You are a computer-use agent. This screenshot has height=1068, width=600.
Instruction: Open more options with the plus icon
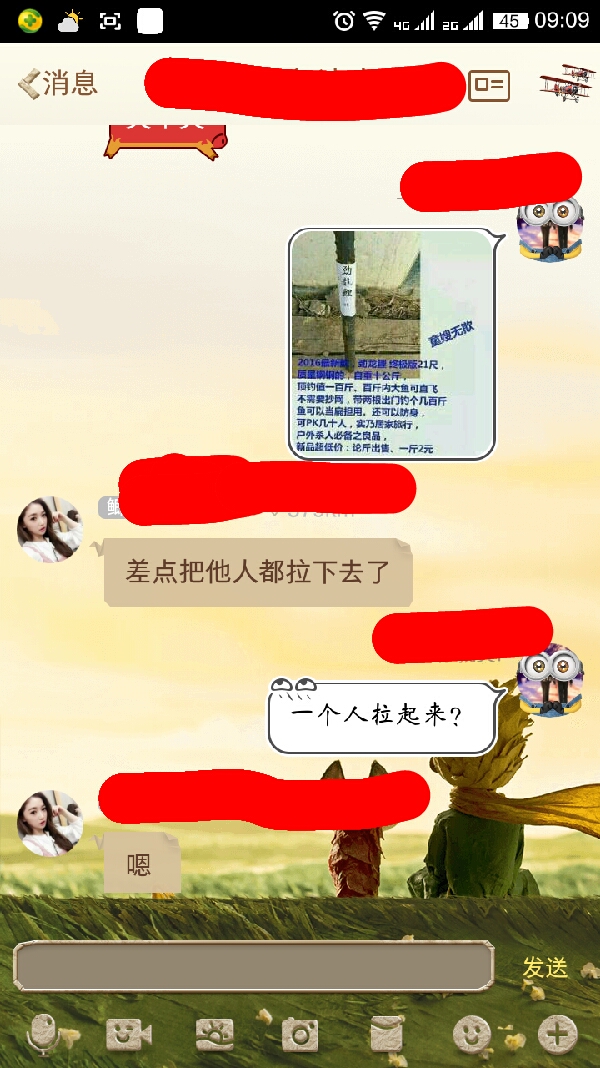(558, 1035)
